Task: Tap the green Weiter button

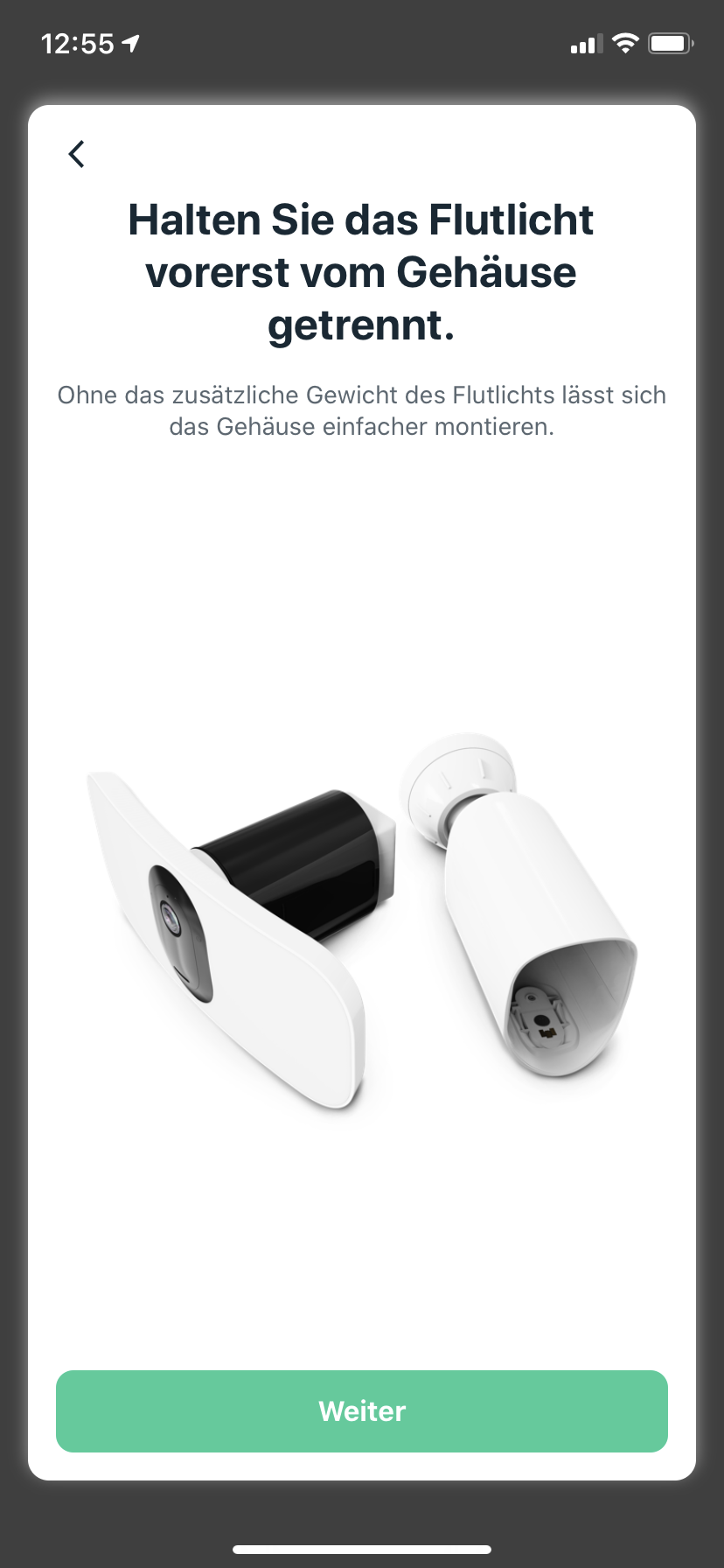Action: point(362,1410)
